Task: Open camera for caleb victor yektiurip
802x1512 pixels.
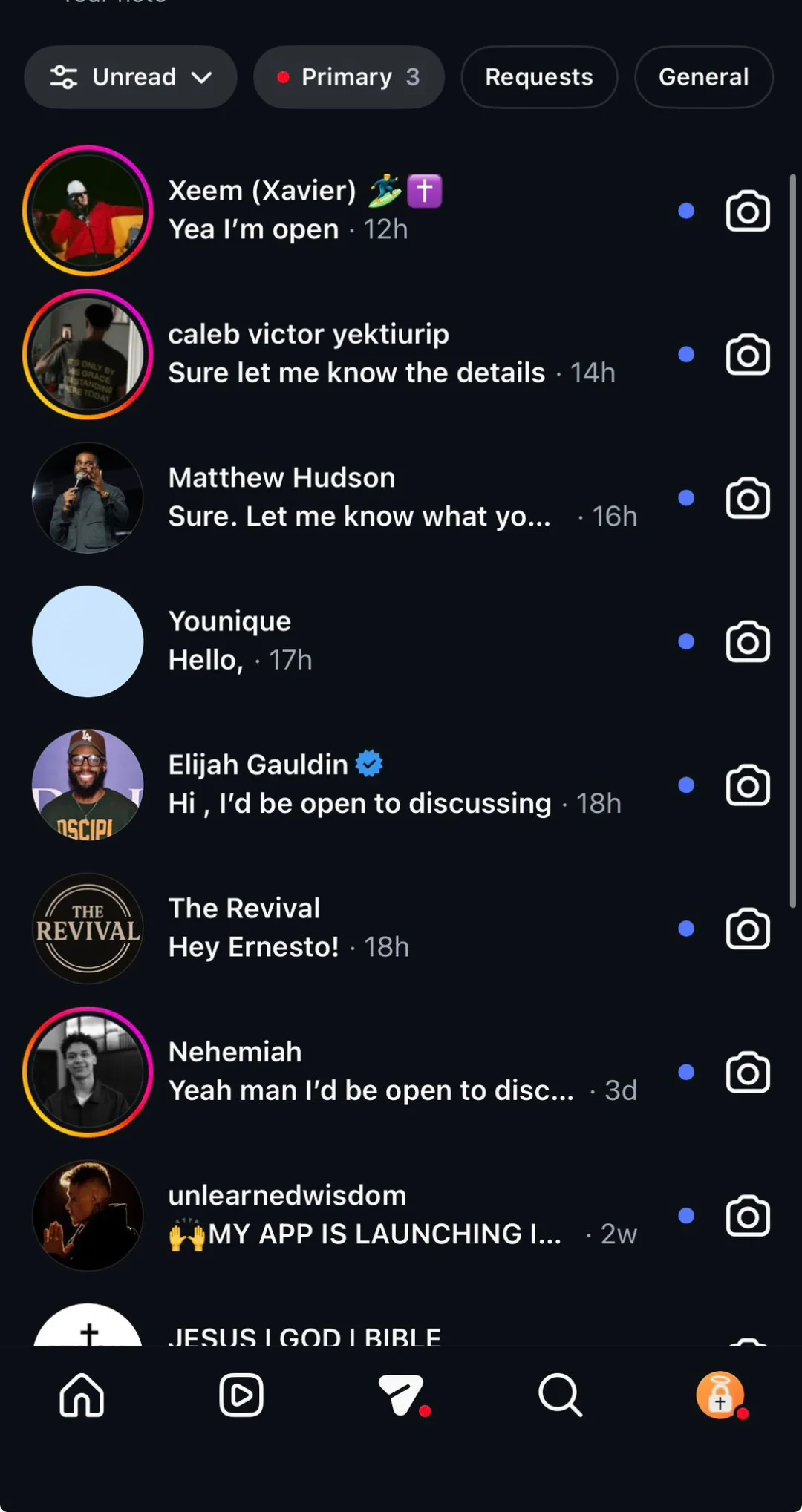Action: [747, 355]
